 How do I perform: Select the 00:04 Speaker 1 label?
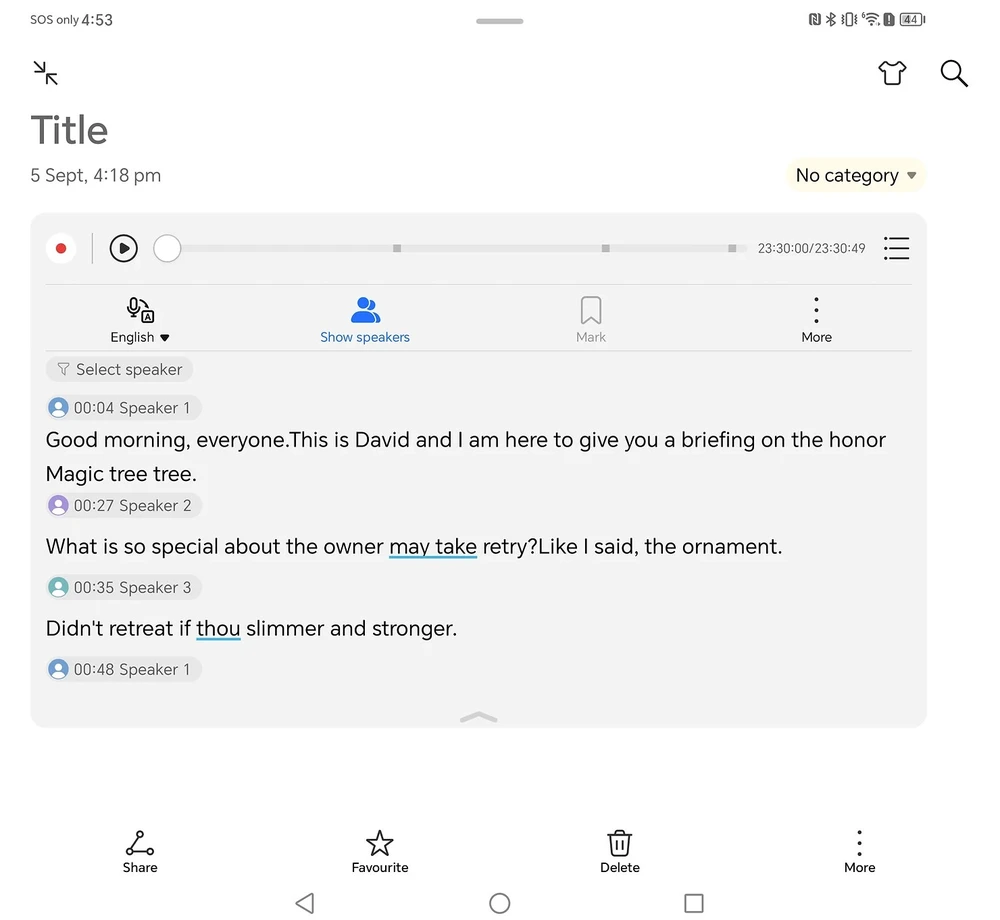[124, 408]
